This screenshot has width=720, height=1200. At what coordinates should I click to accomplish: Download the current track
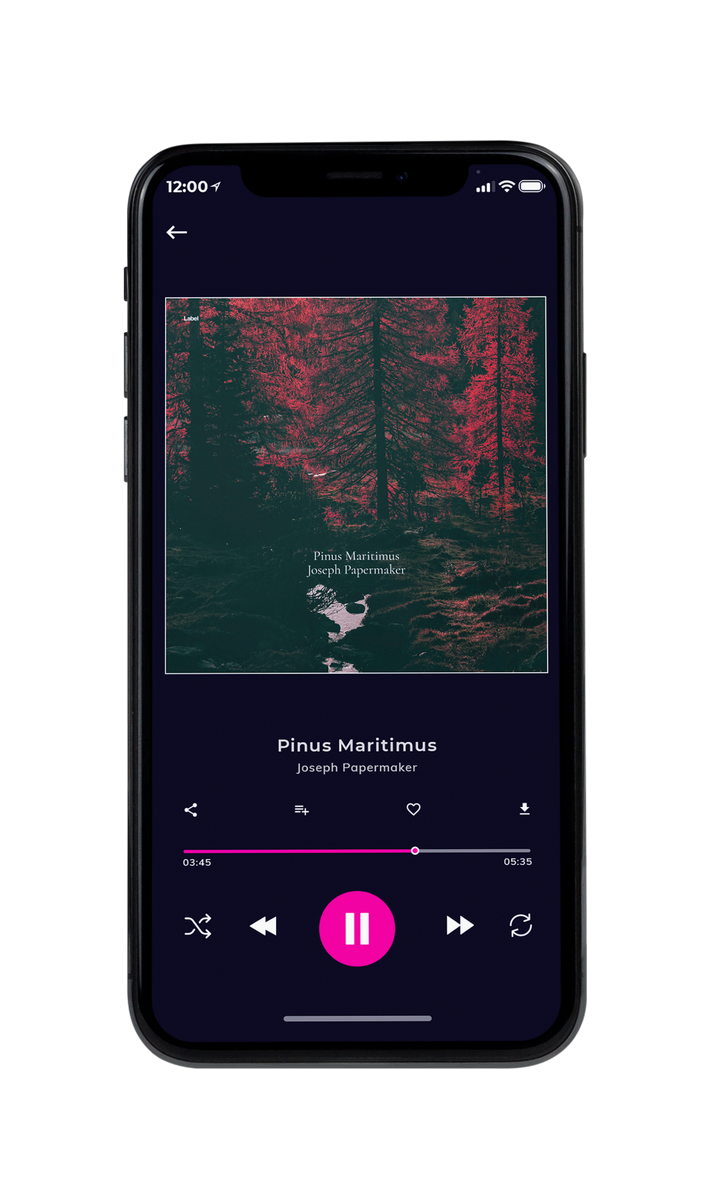click(524, 809)
